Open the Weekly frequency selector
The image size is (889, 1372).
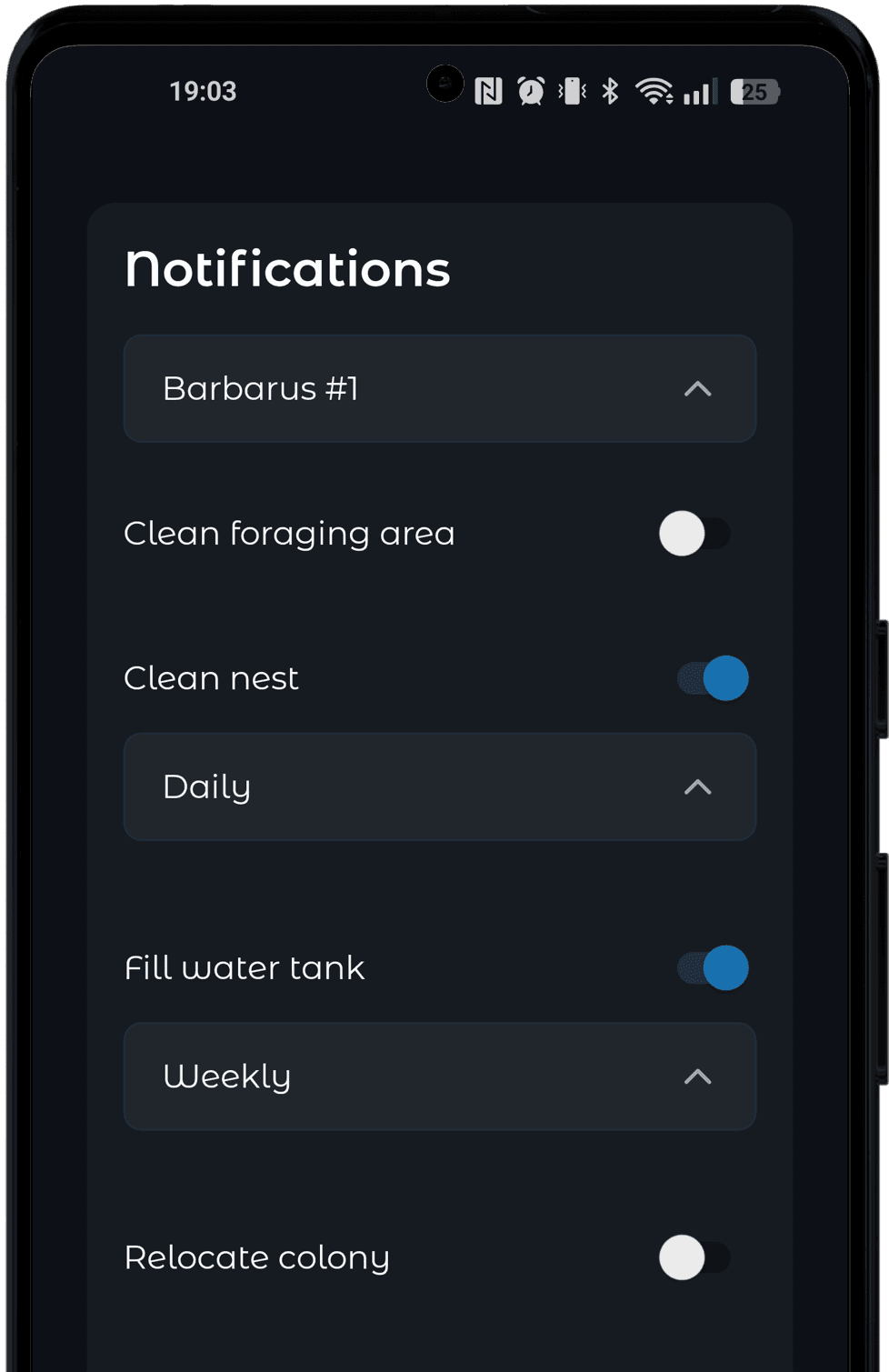coord(439,1077)
